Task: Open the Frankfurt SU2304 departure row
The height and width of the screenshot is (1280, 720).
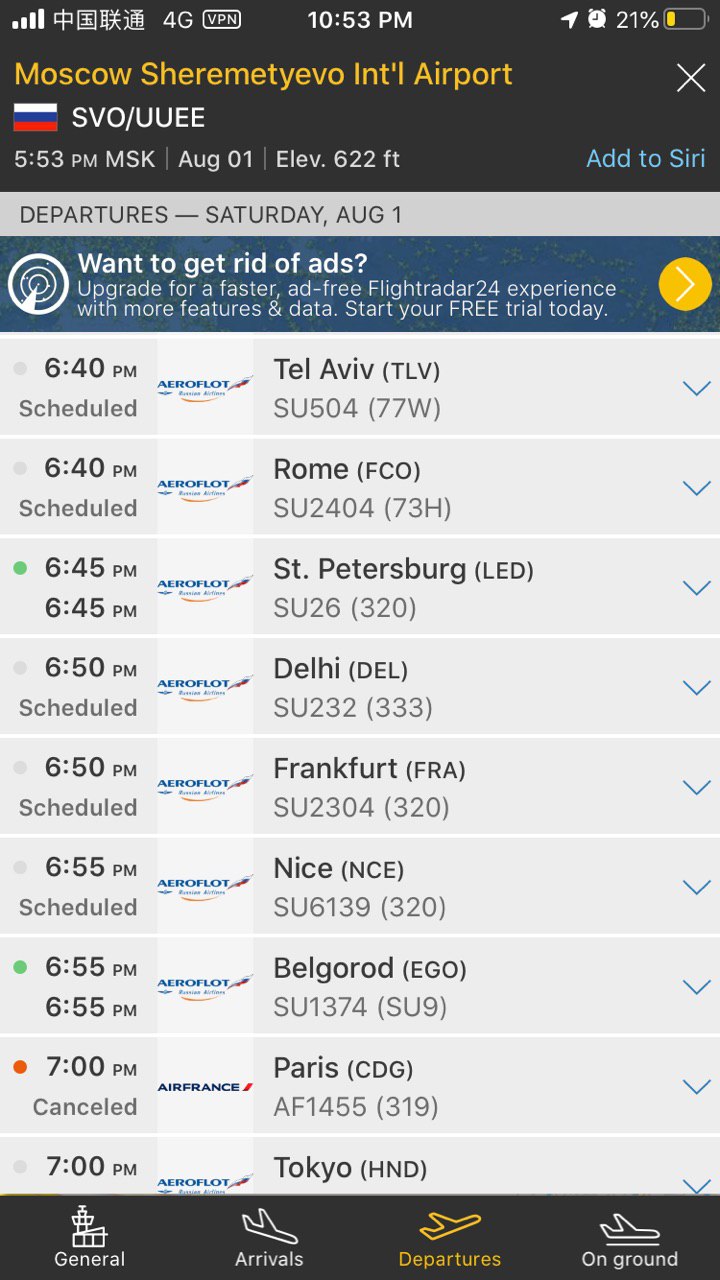Action: [x=360, y=787]
